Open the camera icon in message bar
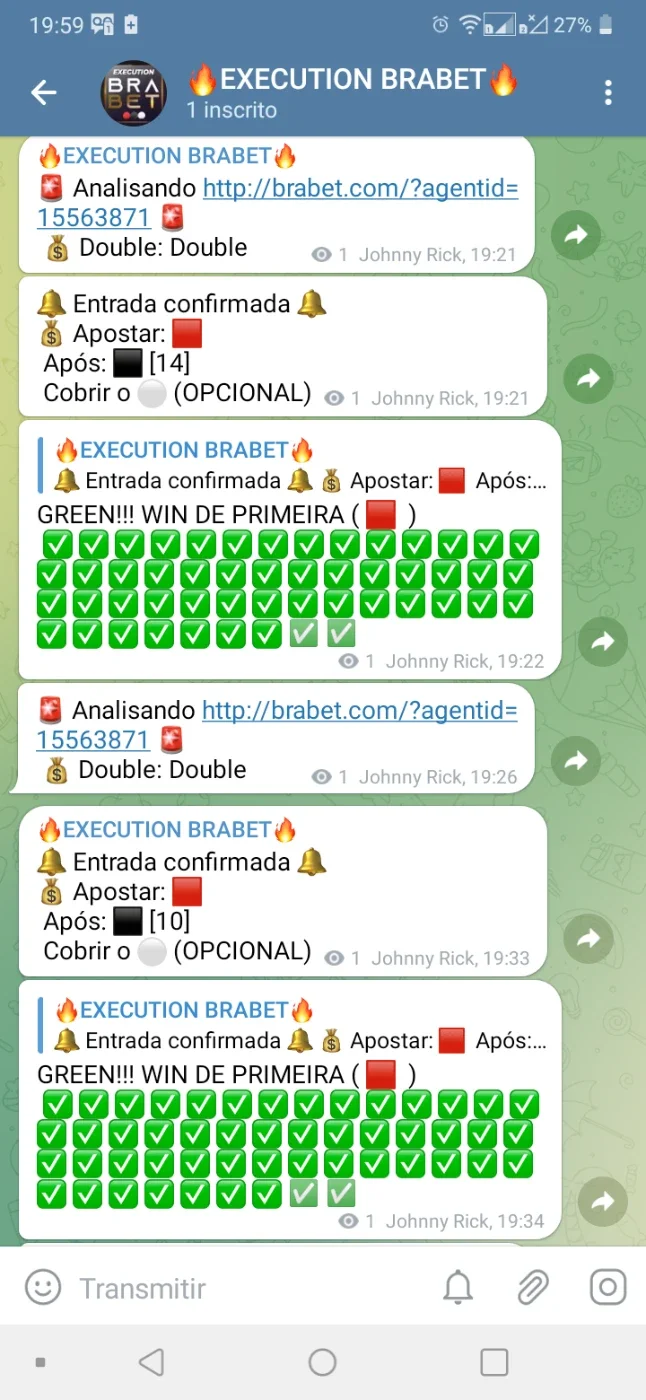The image size is (646, 1400). [607, 1288]
